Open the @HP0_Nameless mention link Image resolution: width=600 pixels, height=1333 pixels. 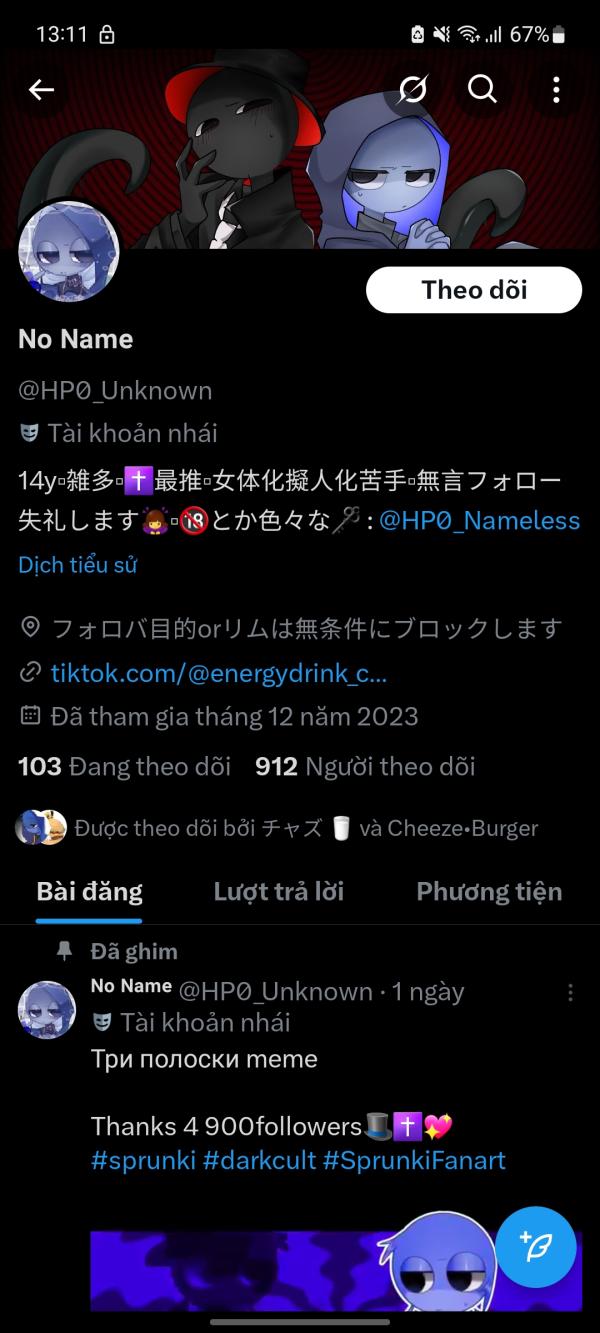pos(480,521)
